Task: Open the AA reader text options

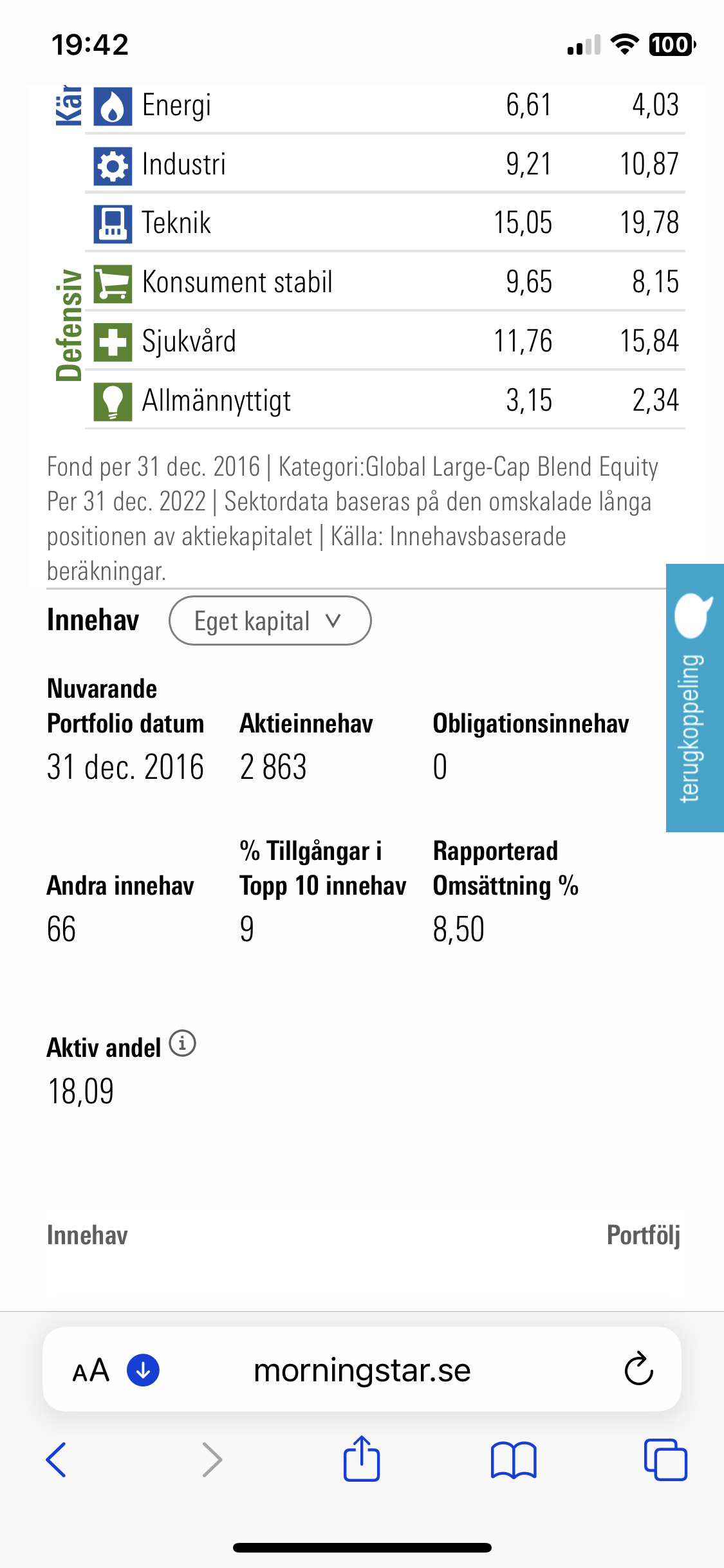Action: click(91, 1370)
